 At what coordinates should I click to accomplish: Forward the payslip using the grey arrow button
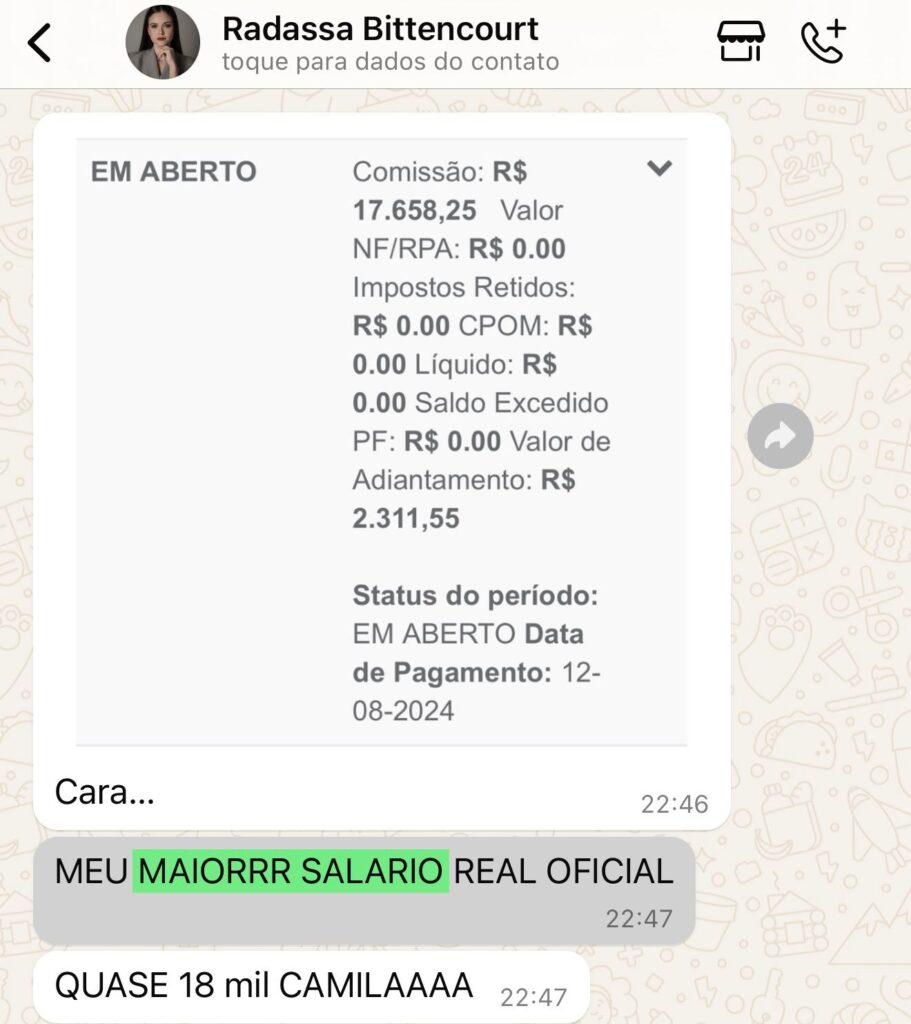[x=779, y=435]
